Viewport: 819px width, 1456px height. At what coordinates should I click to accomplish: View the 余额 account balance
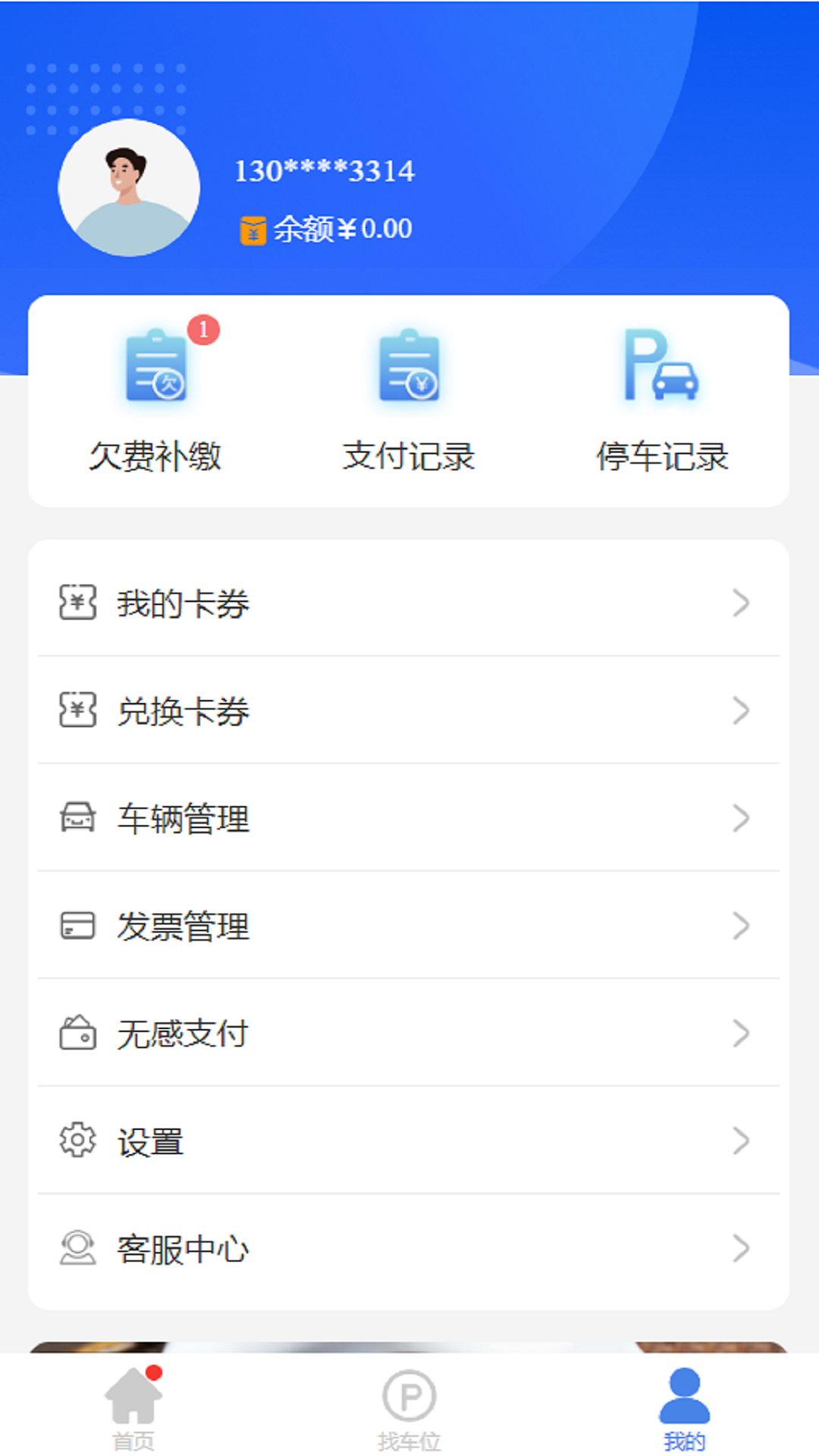tap(328, 229)
